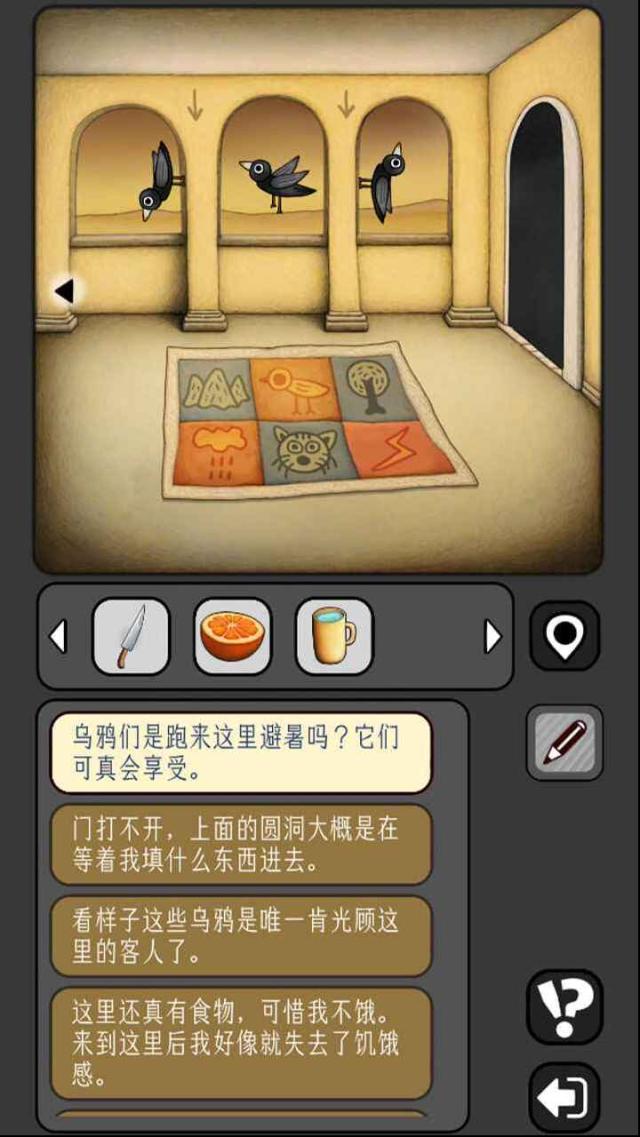Open the pencil notes tool
The image size is (640, 1137).
point(565,743)
